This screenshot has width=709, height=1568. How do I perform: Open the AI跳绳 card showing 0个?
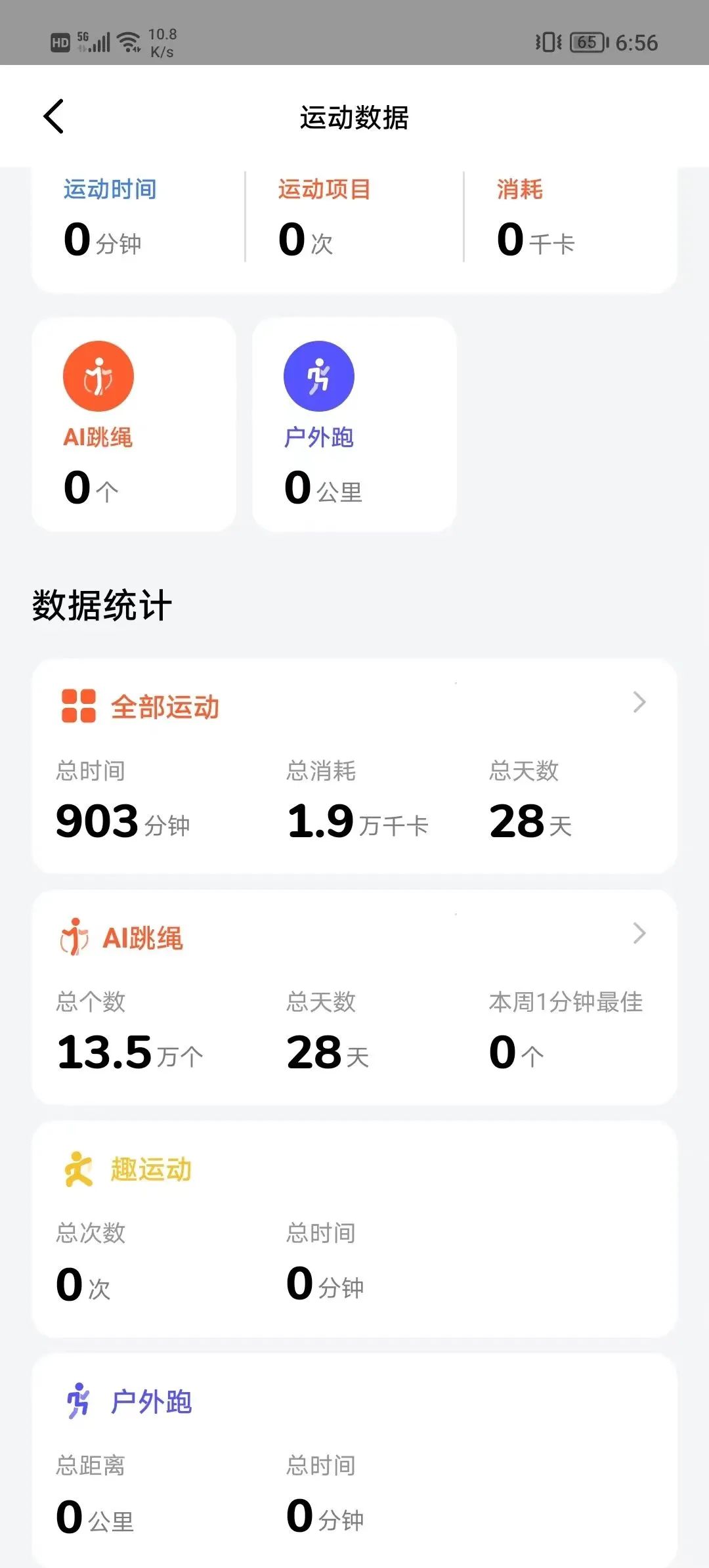[x=134, y=425]
